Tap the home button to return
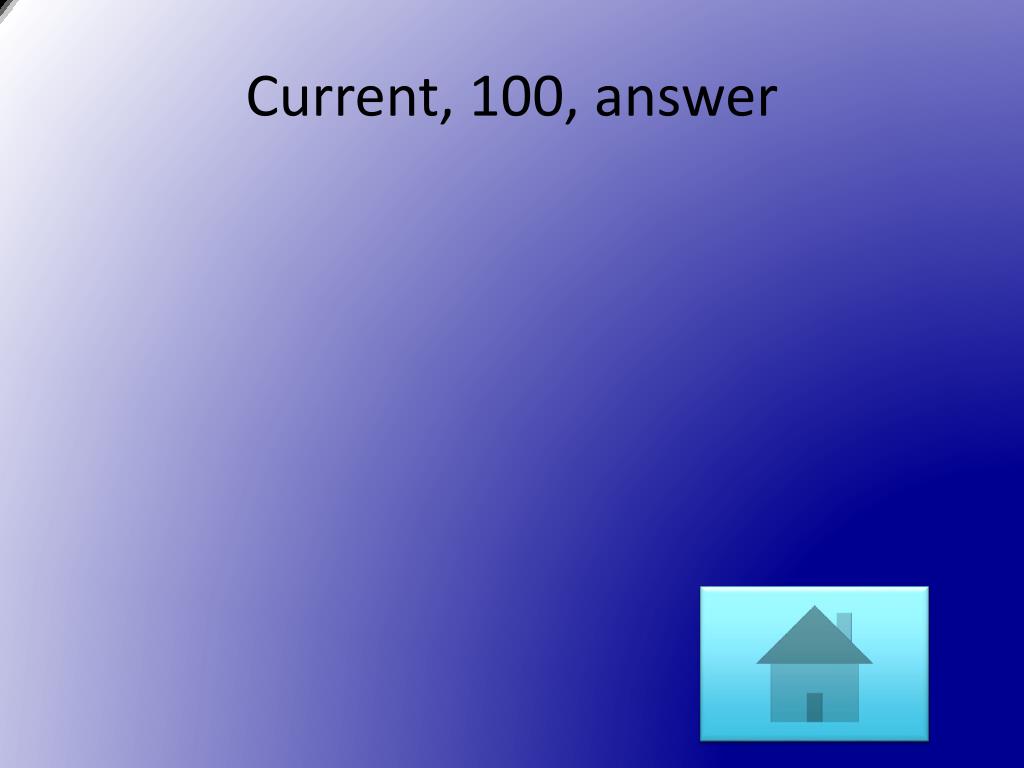Screen dimensions: 1024x768 pos(813,663)
